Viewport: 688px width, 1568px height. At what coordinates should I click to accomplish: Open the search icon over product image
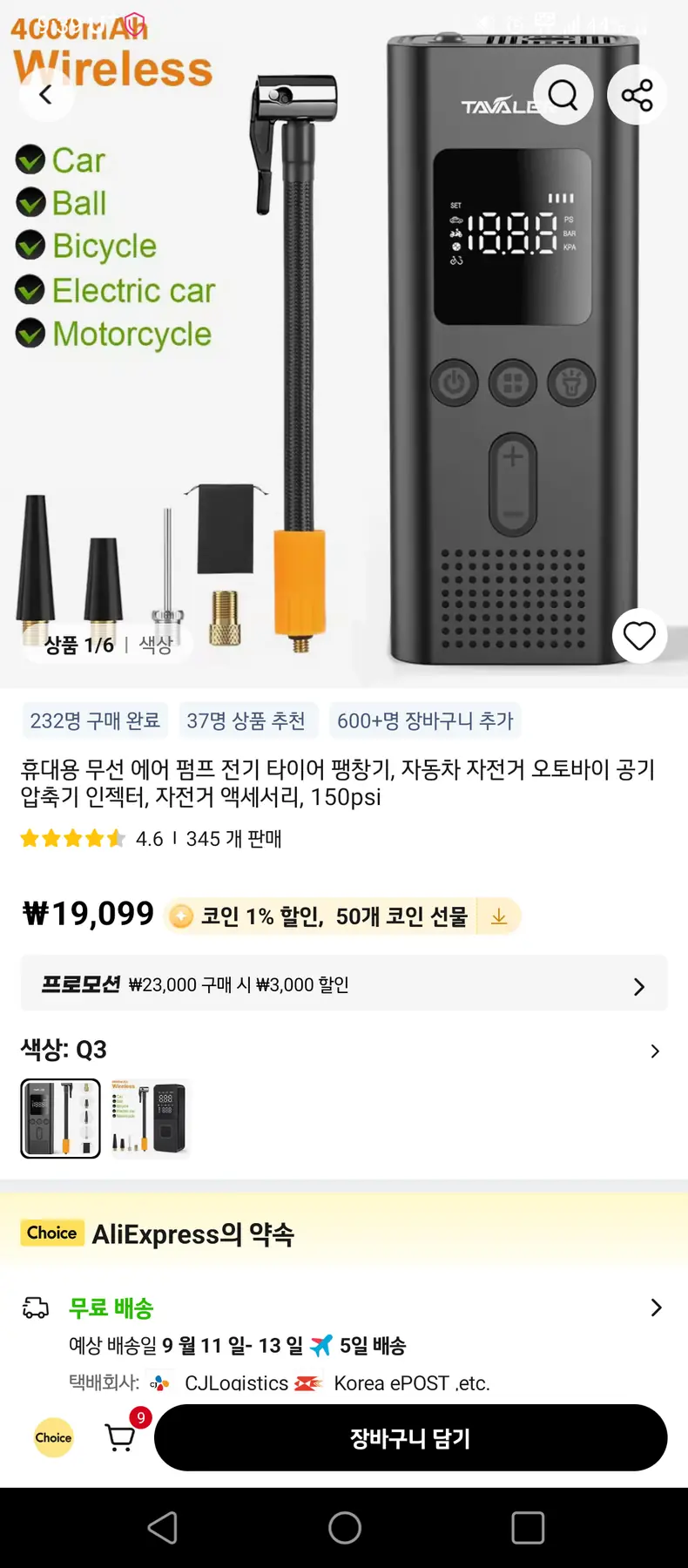pyautogui.click(x=563, y=94)
